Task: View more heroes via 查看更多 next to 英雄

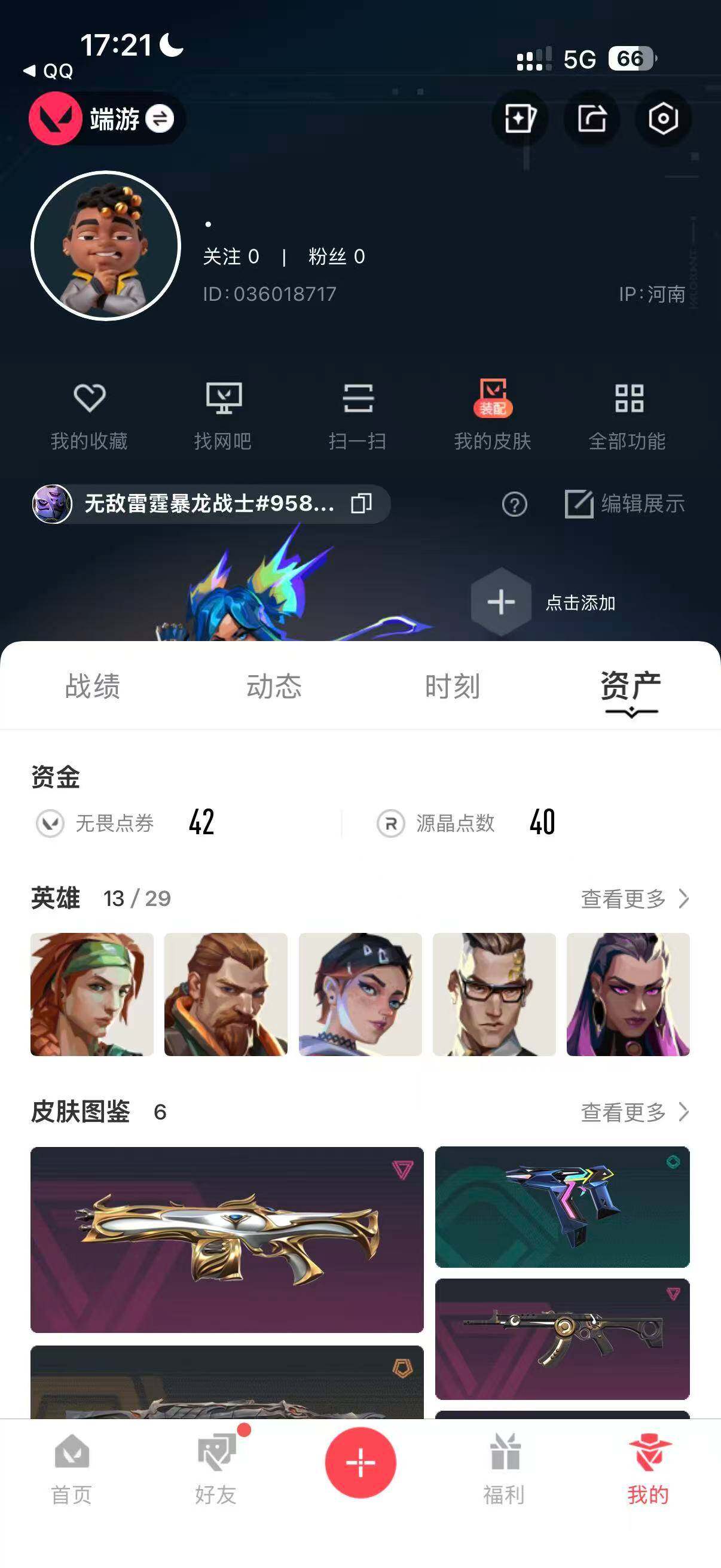Action: [636, 898]
